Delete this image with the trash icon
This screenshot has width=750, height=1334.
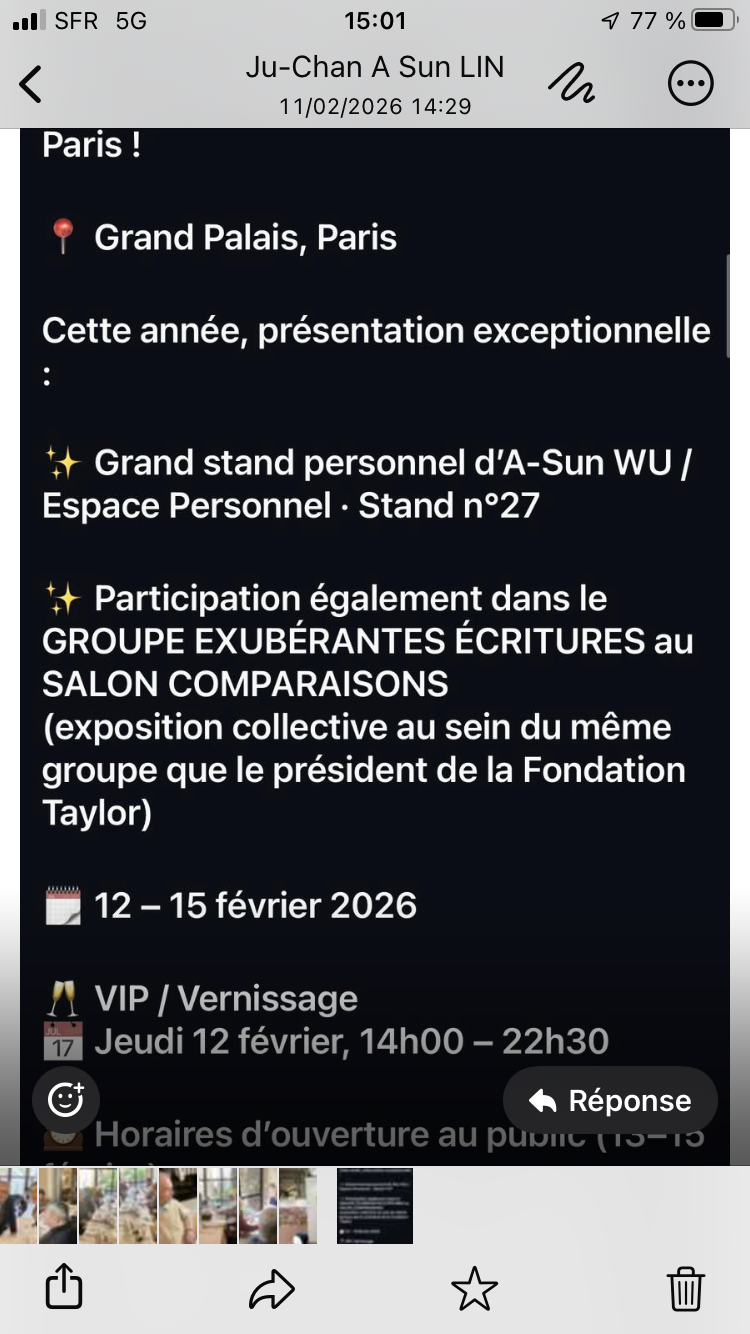(x=685, y=1288)
